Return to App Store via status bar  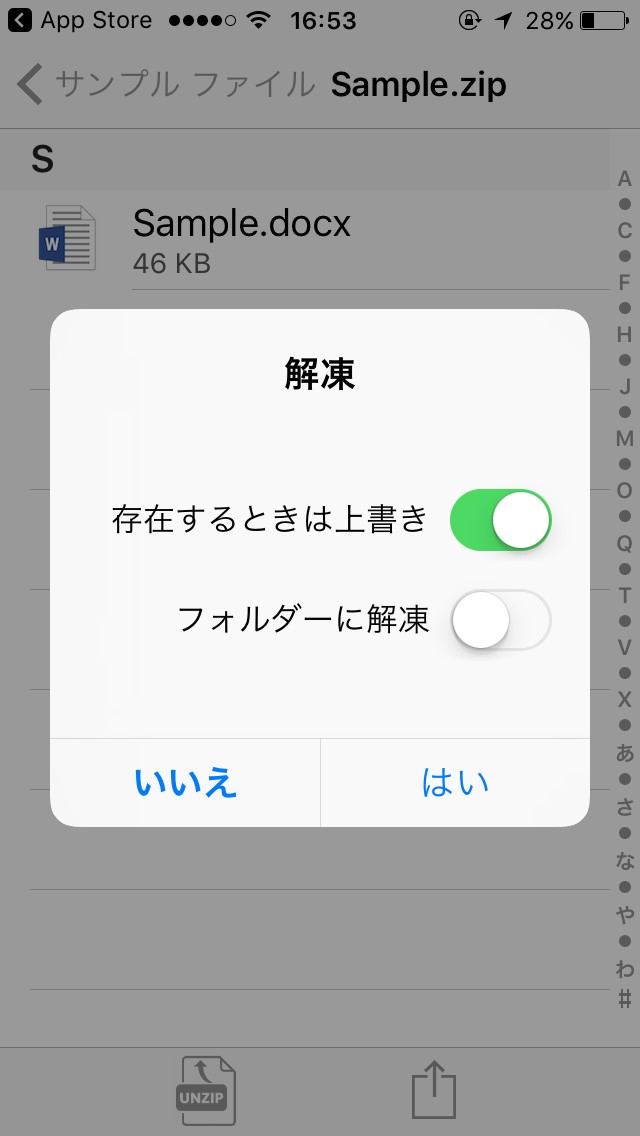(80, 20)
